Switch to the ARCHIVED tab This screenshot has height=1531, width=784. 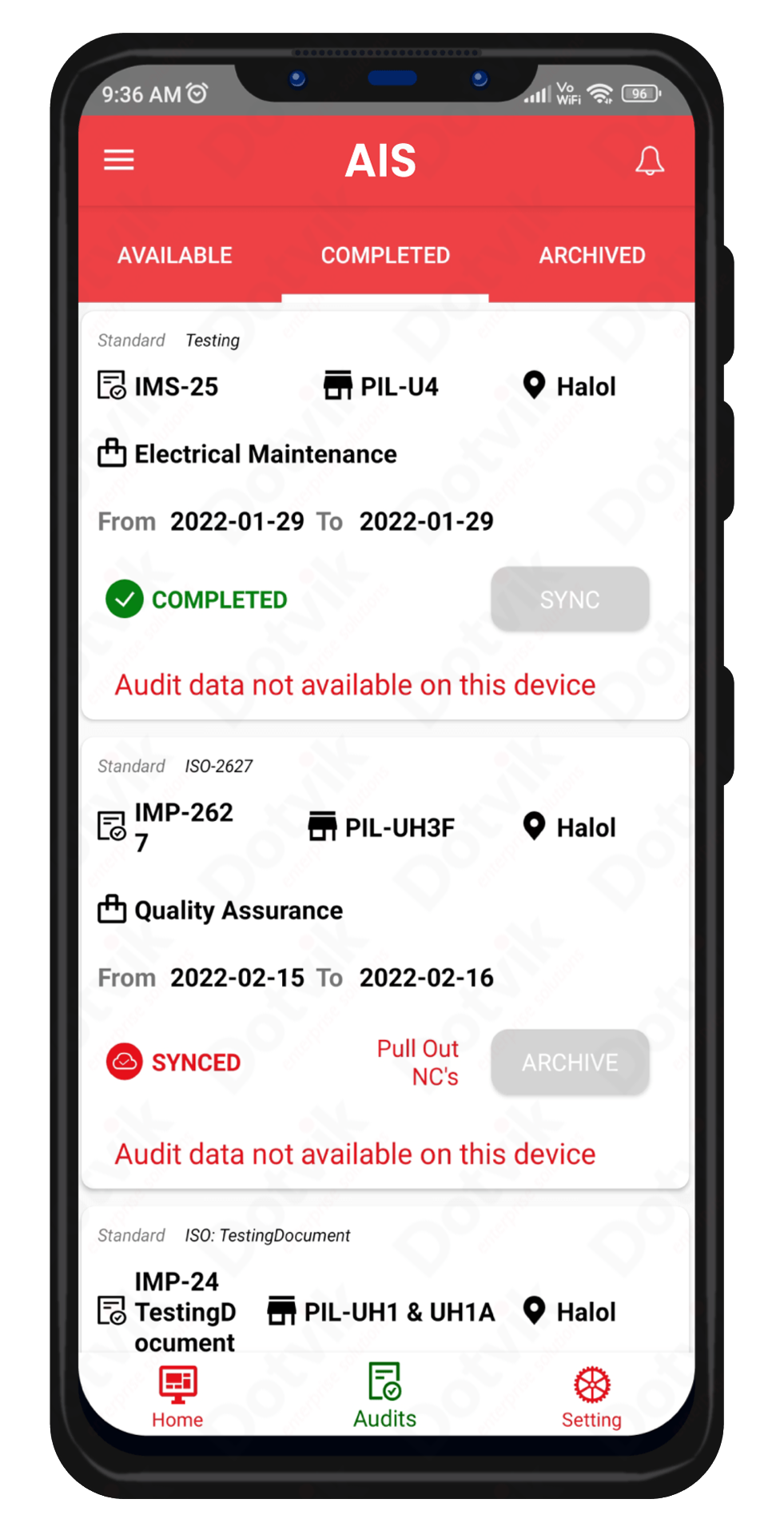click(592, 255)
